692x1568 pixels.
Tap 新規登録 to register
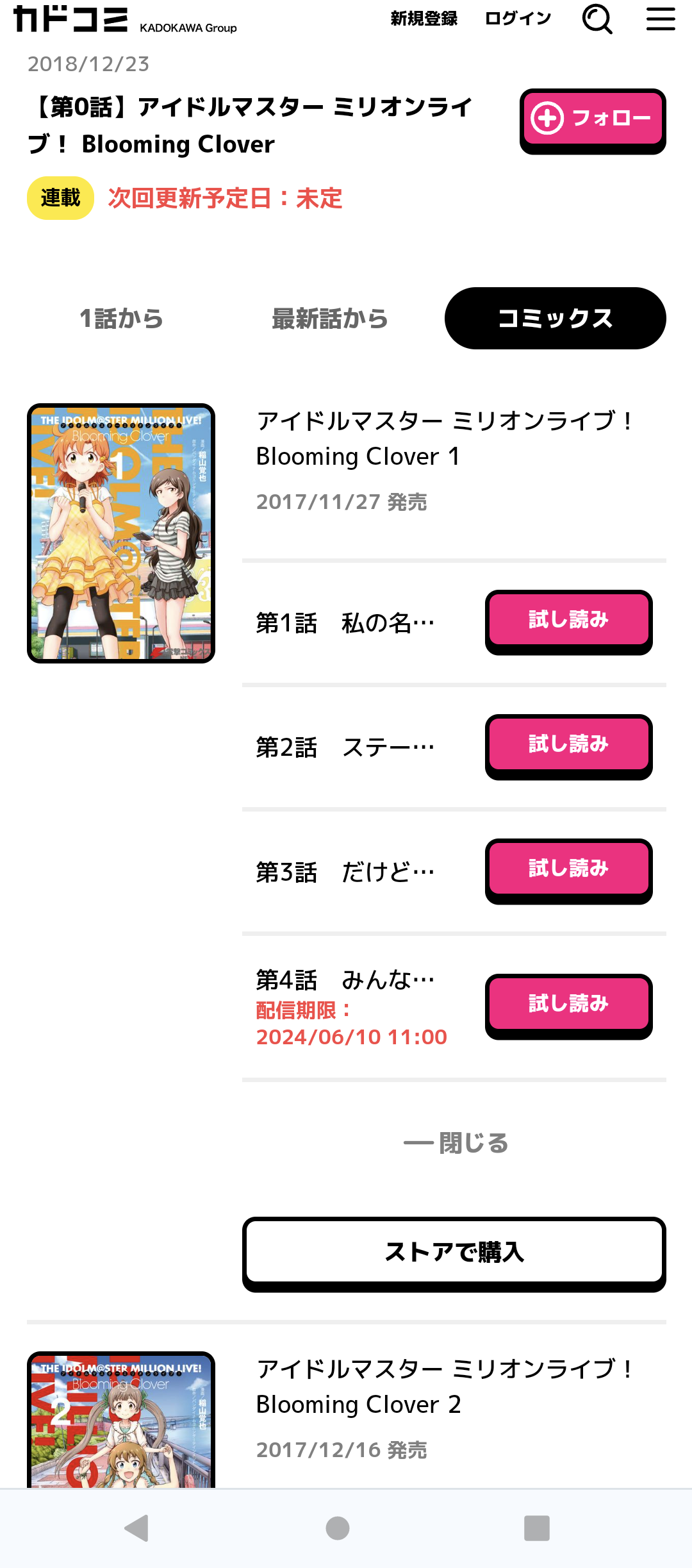[x=424, y=19]
